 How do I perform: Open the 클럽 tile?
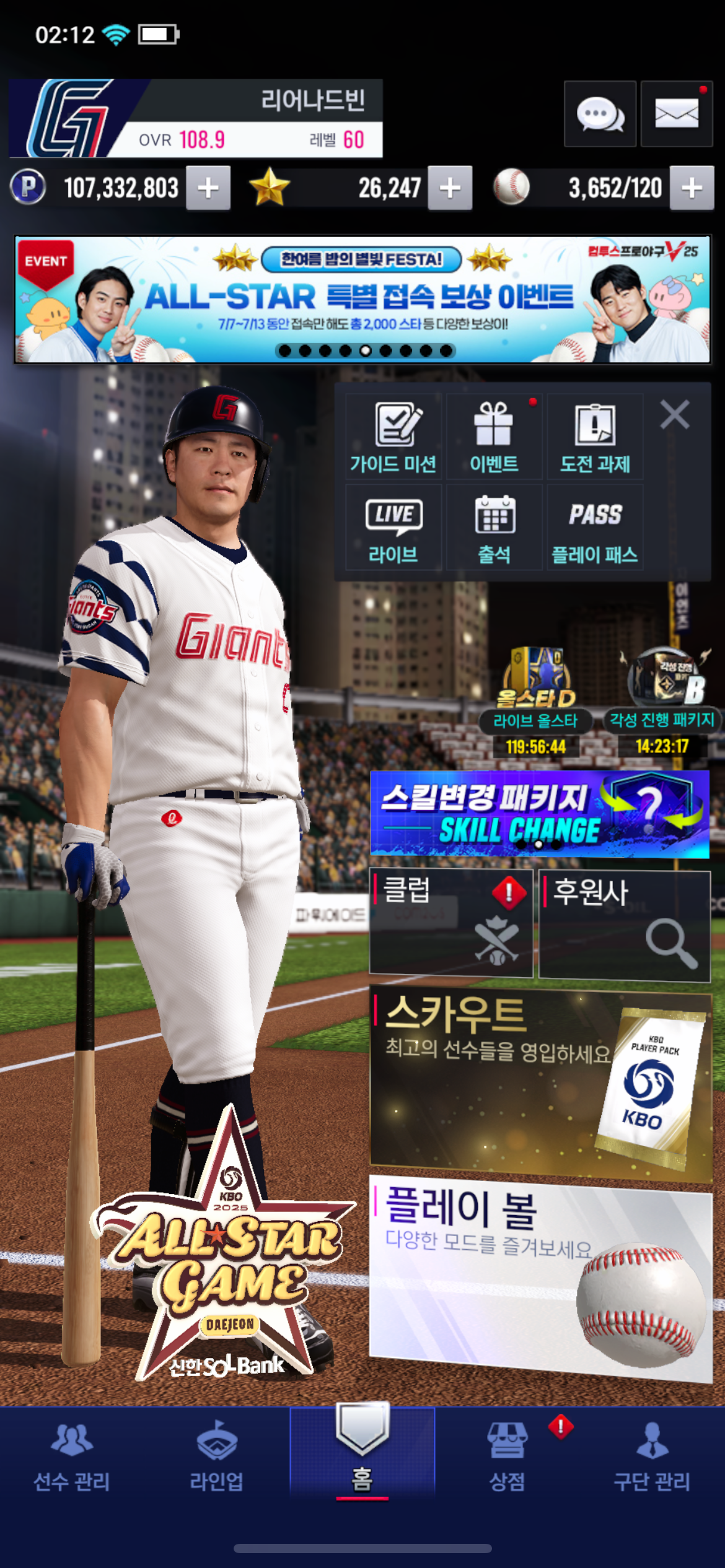[x=451, y=923]
